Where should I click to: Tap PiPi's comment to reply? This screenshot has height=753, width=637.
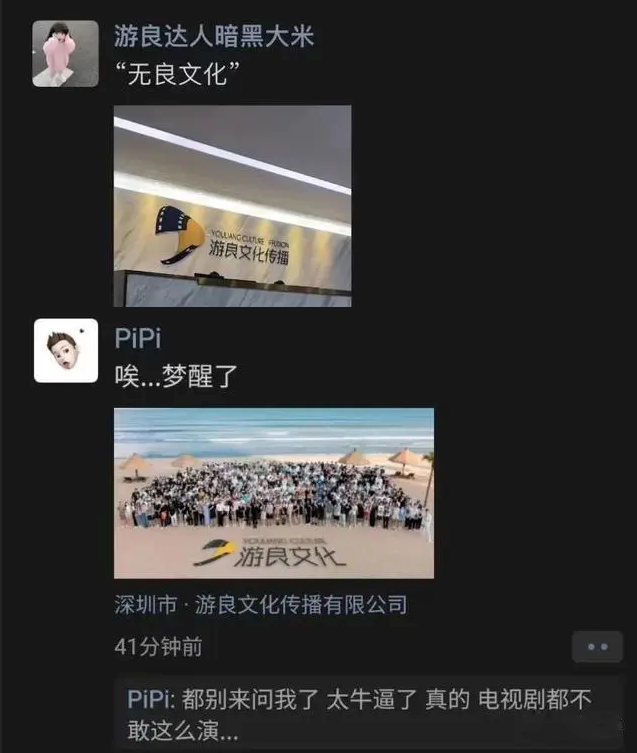coord(360,714)
